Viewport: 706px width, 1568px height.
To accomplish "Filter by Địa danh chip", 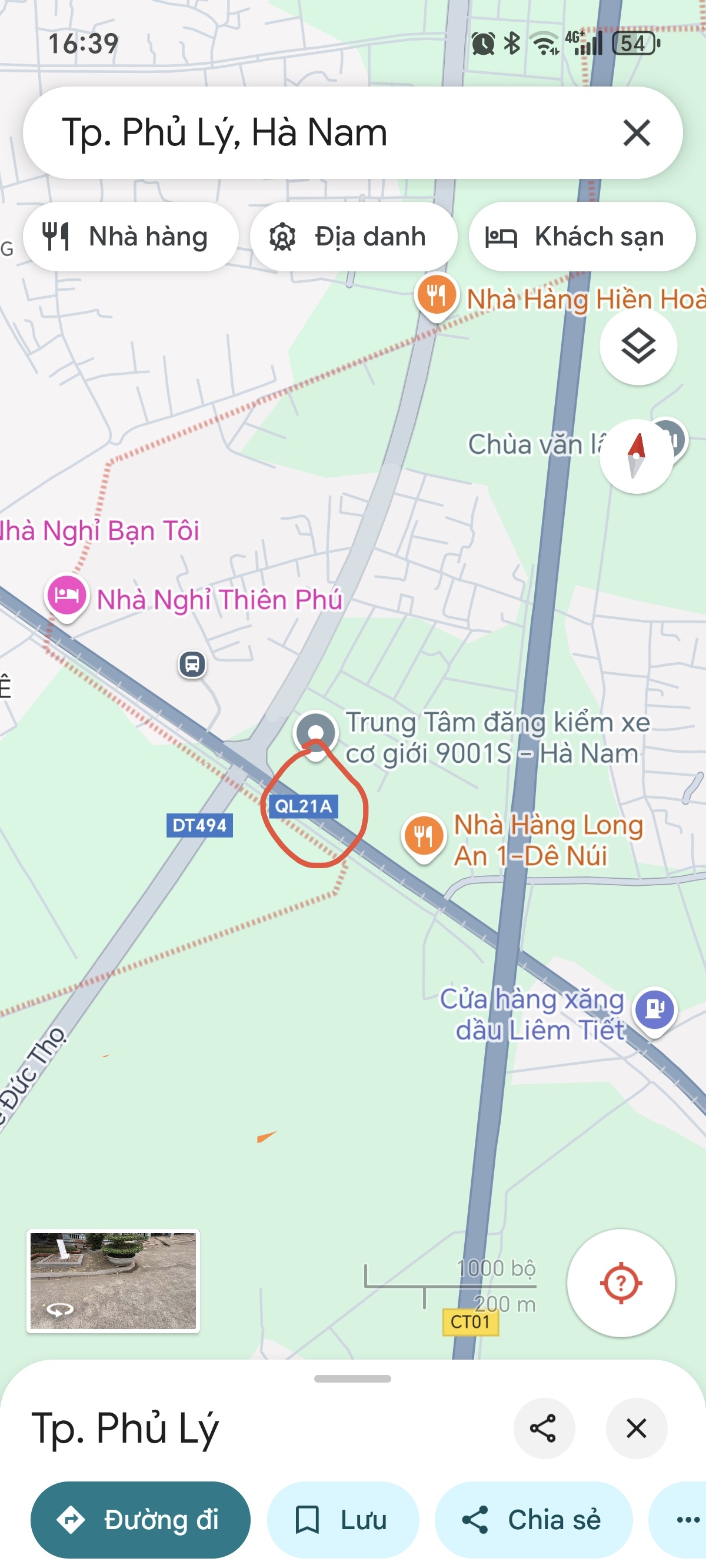I will click(x=353, y=237).
